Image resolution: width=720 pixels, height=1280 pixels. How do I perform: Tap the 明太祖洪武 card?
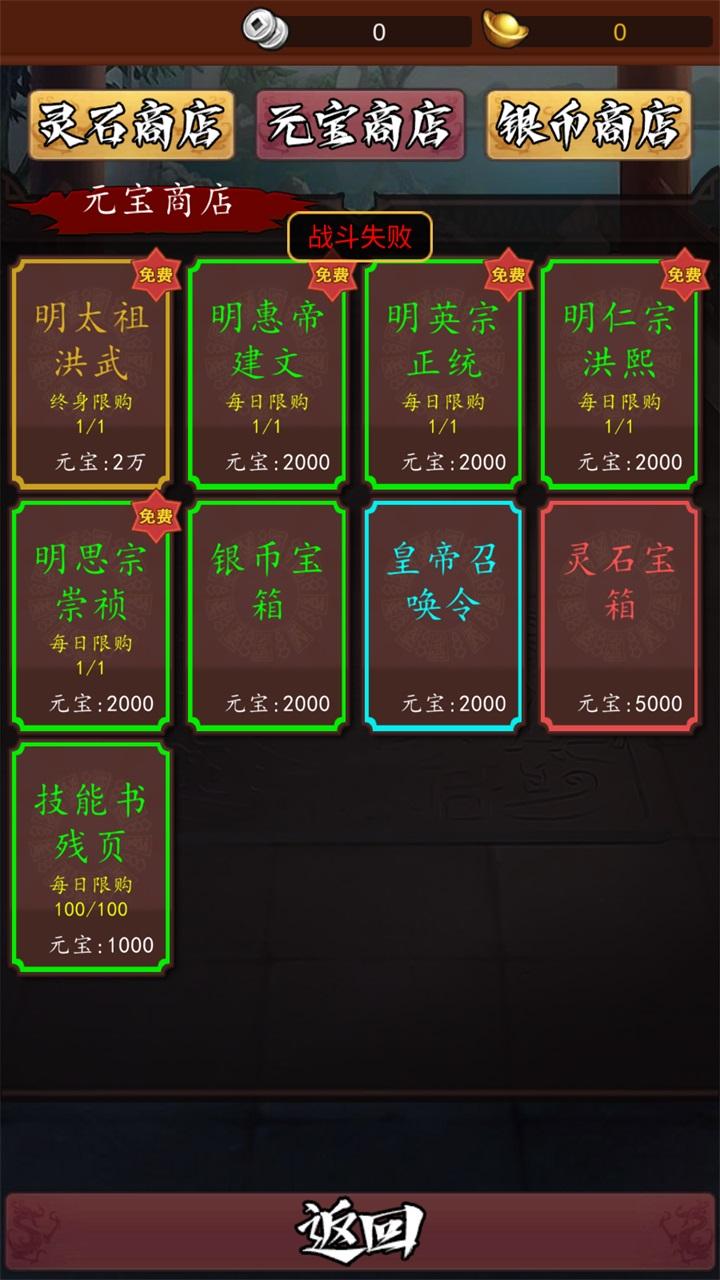click(91, 374)
